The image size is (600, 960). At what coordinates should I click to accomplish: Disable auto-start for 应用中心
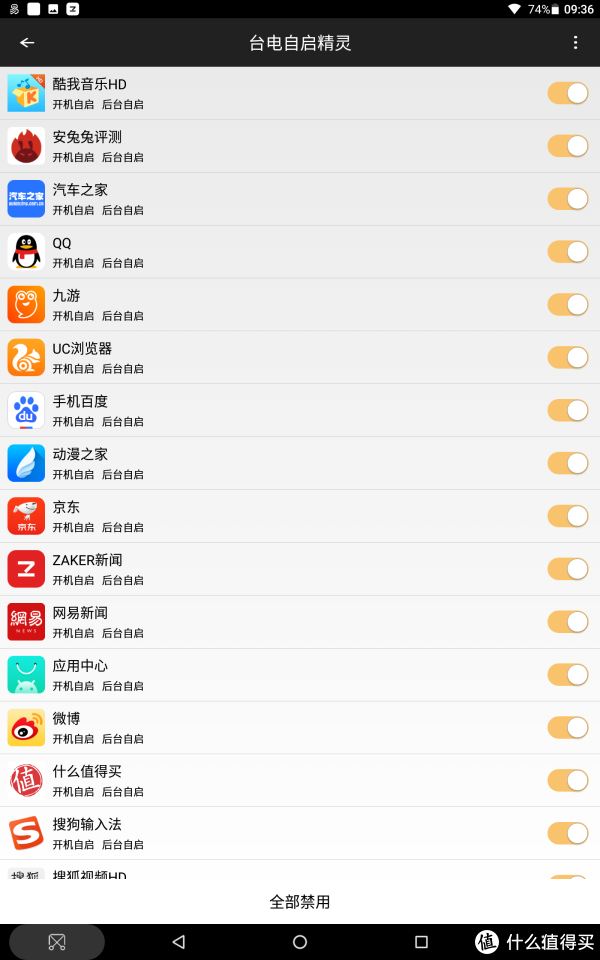[568, 675]
